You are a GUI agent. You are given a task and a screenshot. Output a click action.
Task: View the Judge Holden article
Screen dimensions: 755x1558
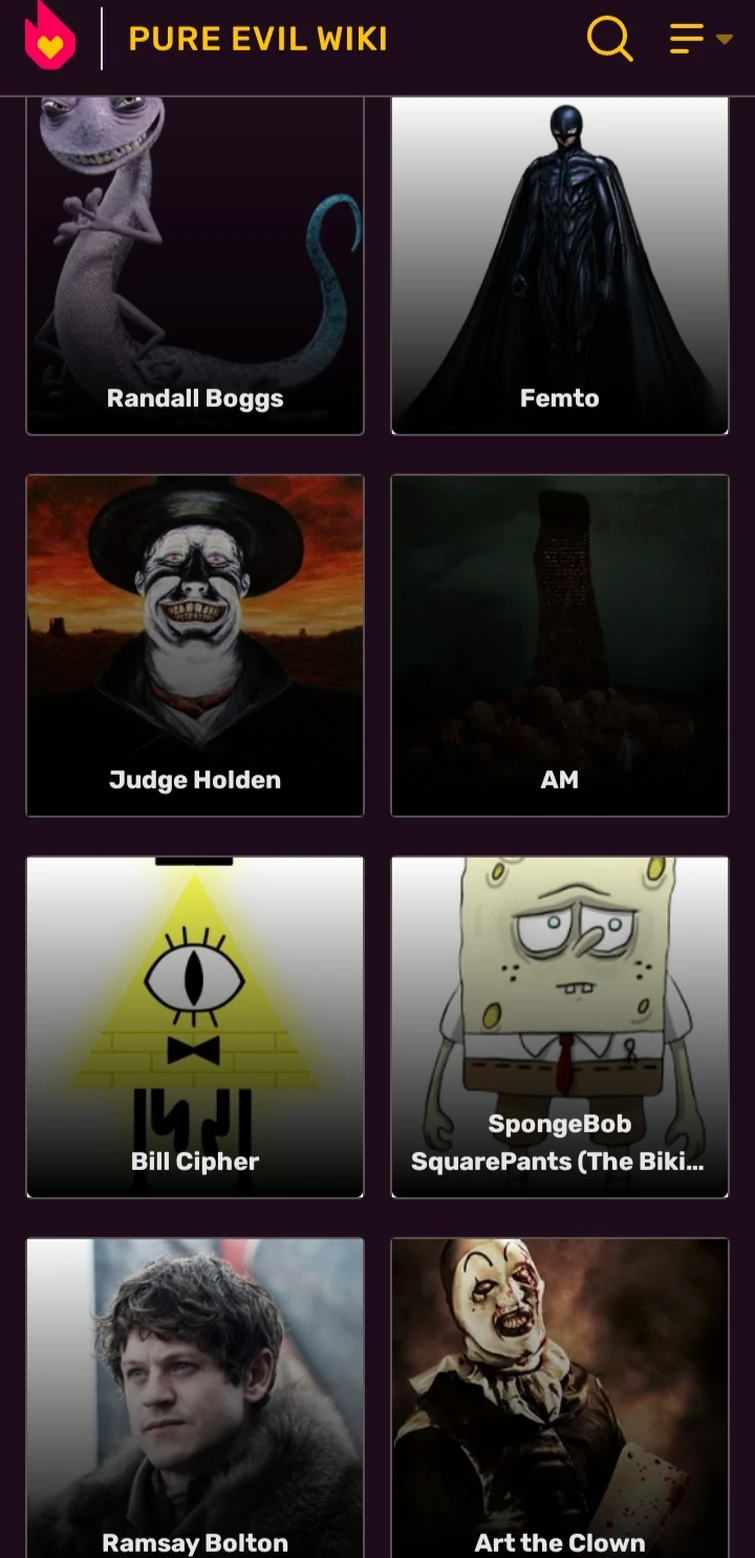pos(195,645)
